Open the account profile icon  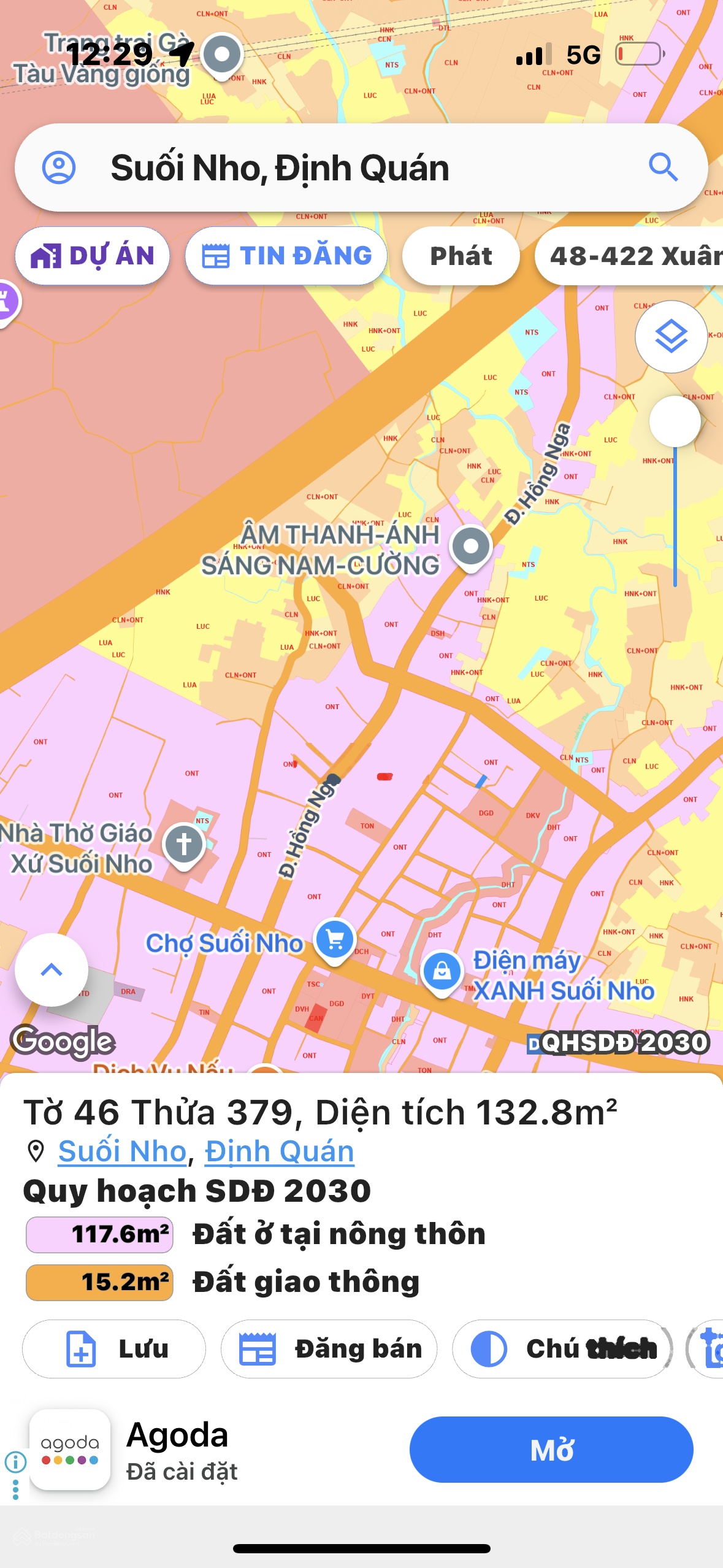point(59,167)
